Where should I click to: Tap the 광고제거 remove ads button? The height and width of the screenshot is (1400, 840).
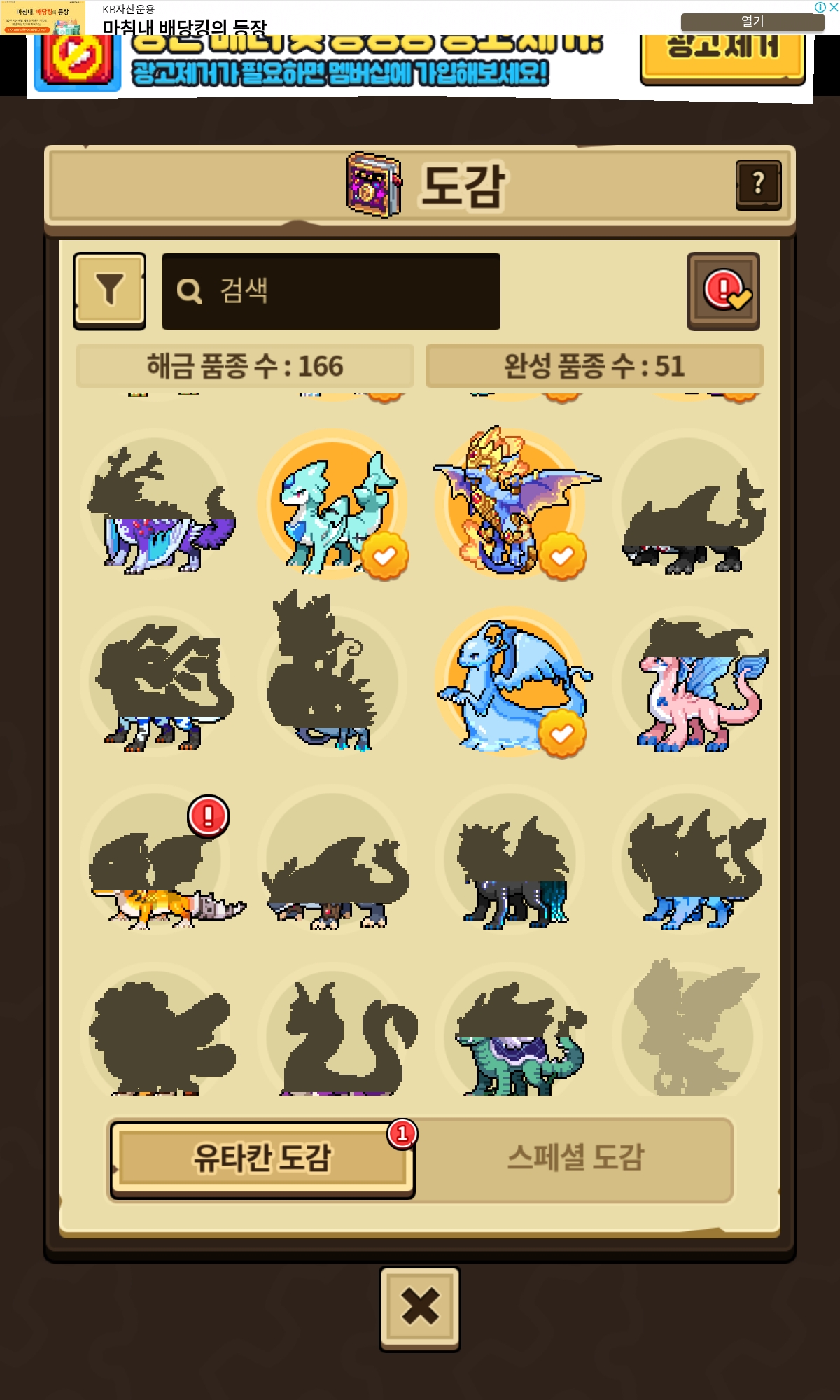[722, 56]
